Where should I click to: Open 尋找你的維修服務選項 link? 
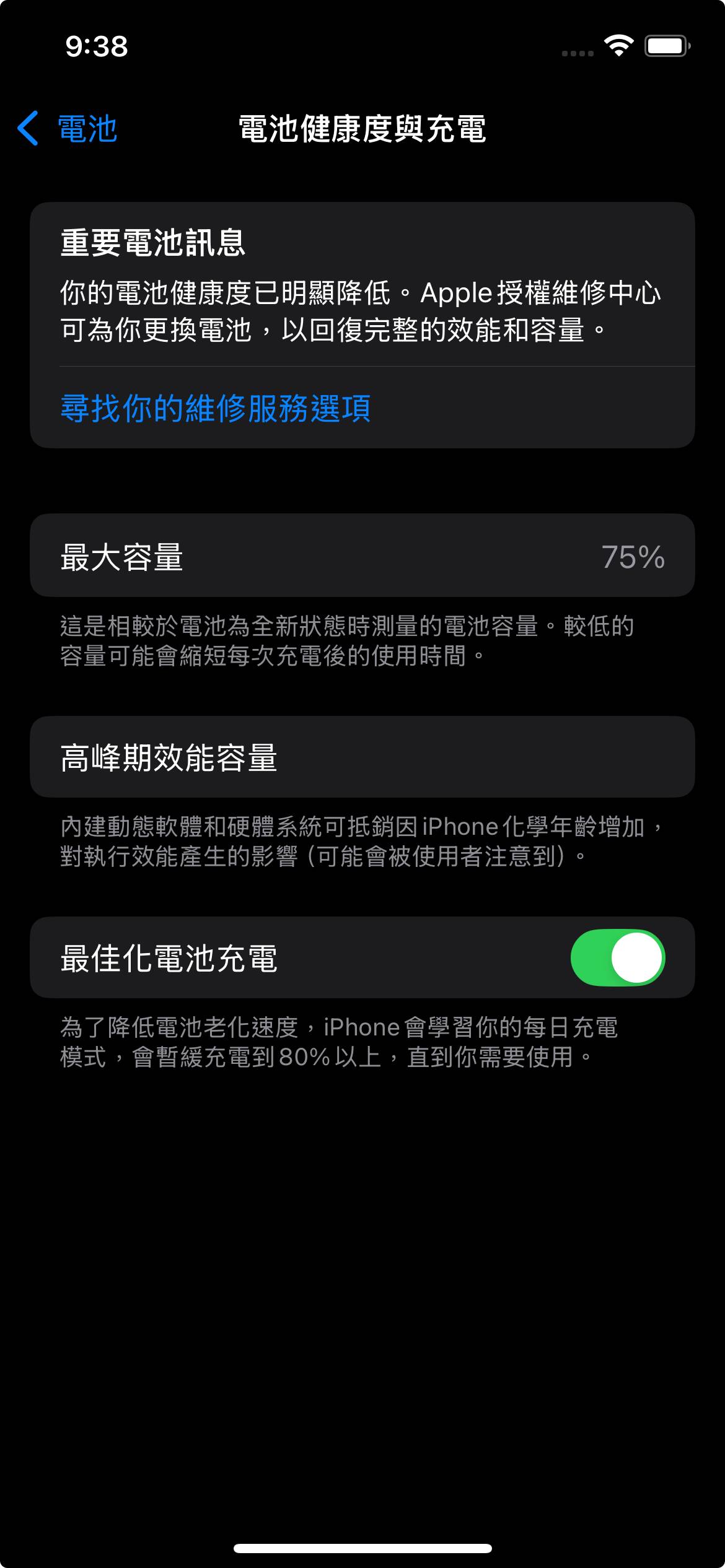pos(216,409)
